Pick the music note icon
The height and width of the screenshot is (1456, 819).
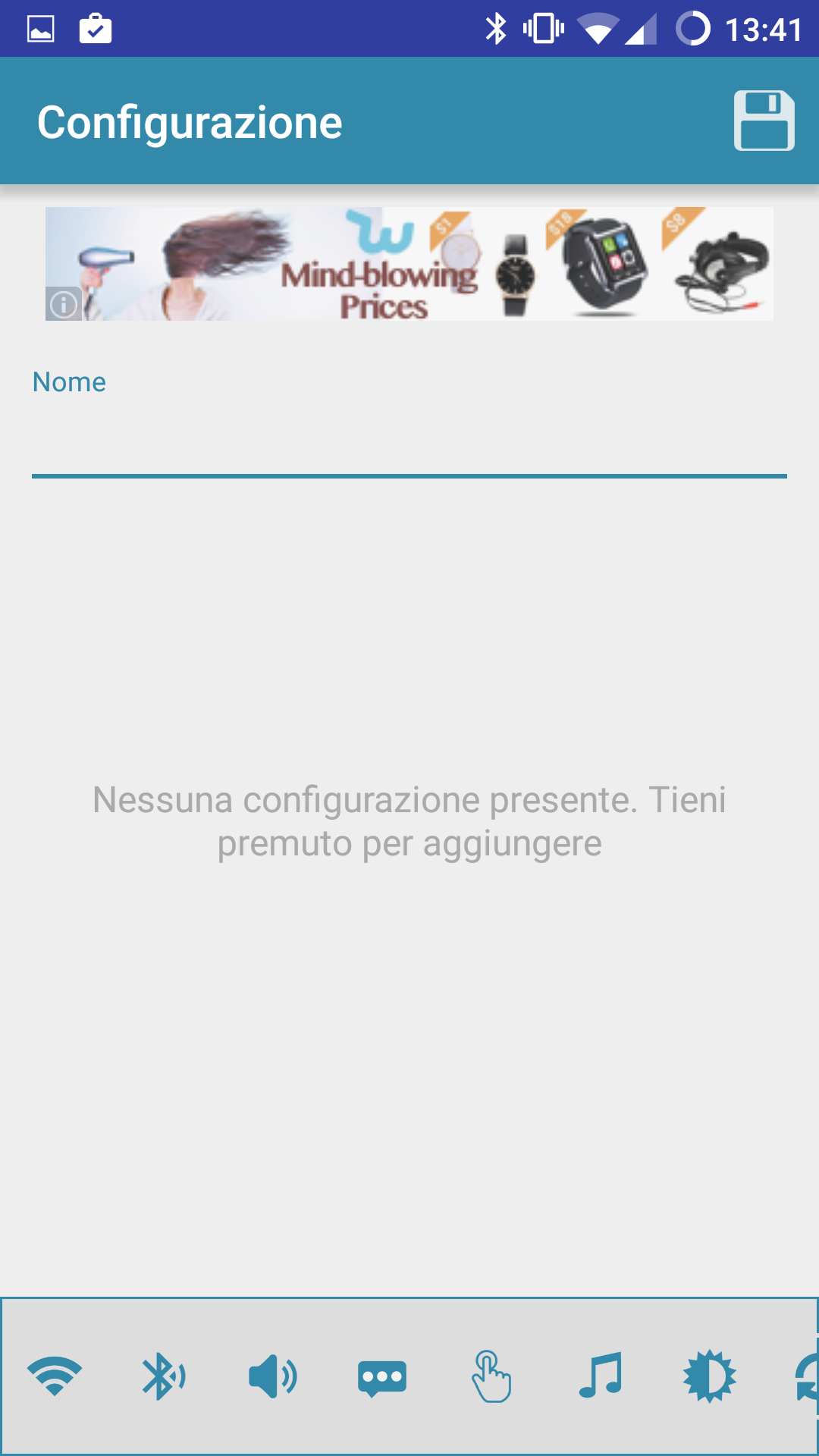point(601,1375)
